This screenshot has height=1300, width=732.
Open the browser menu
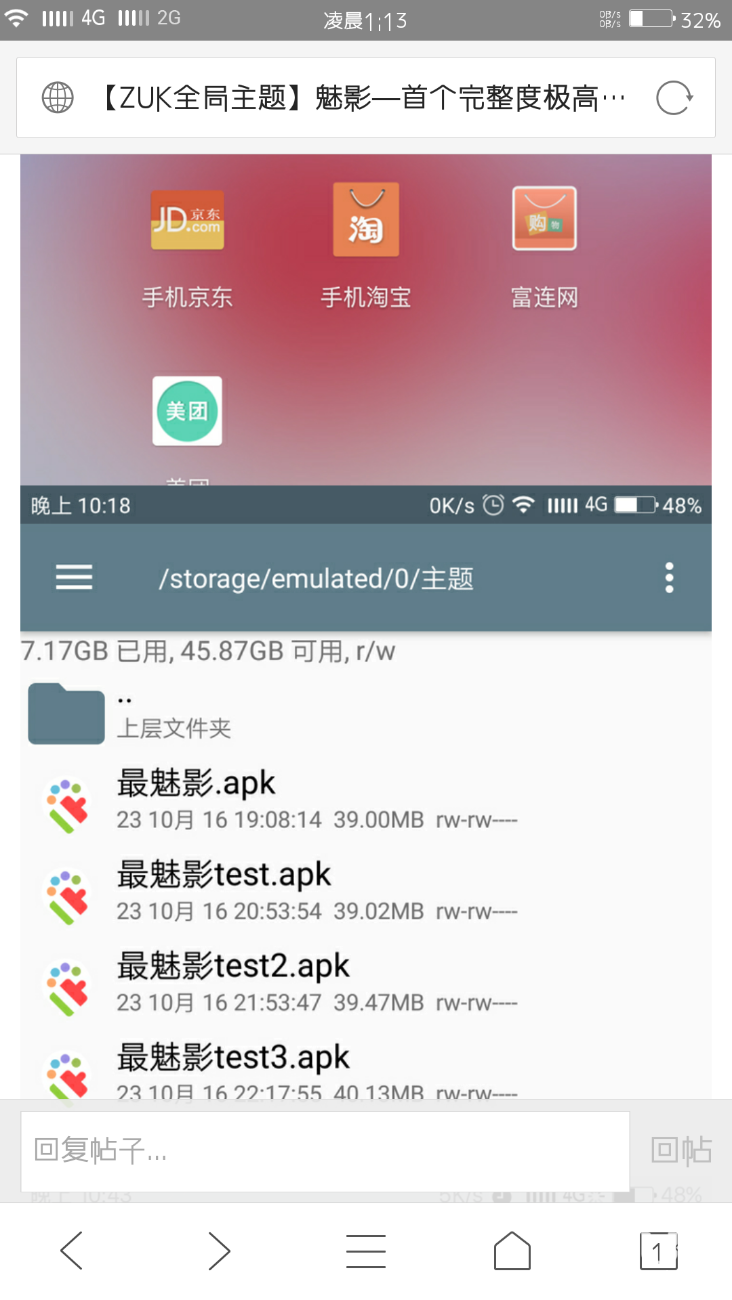[x=365, y=1251]
